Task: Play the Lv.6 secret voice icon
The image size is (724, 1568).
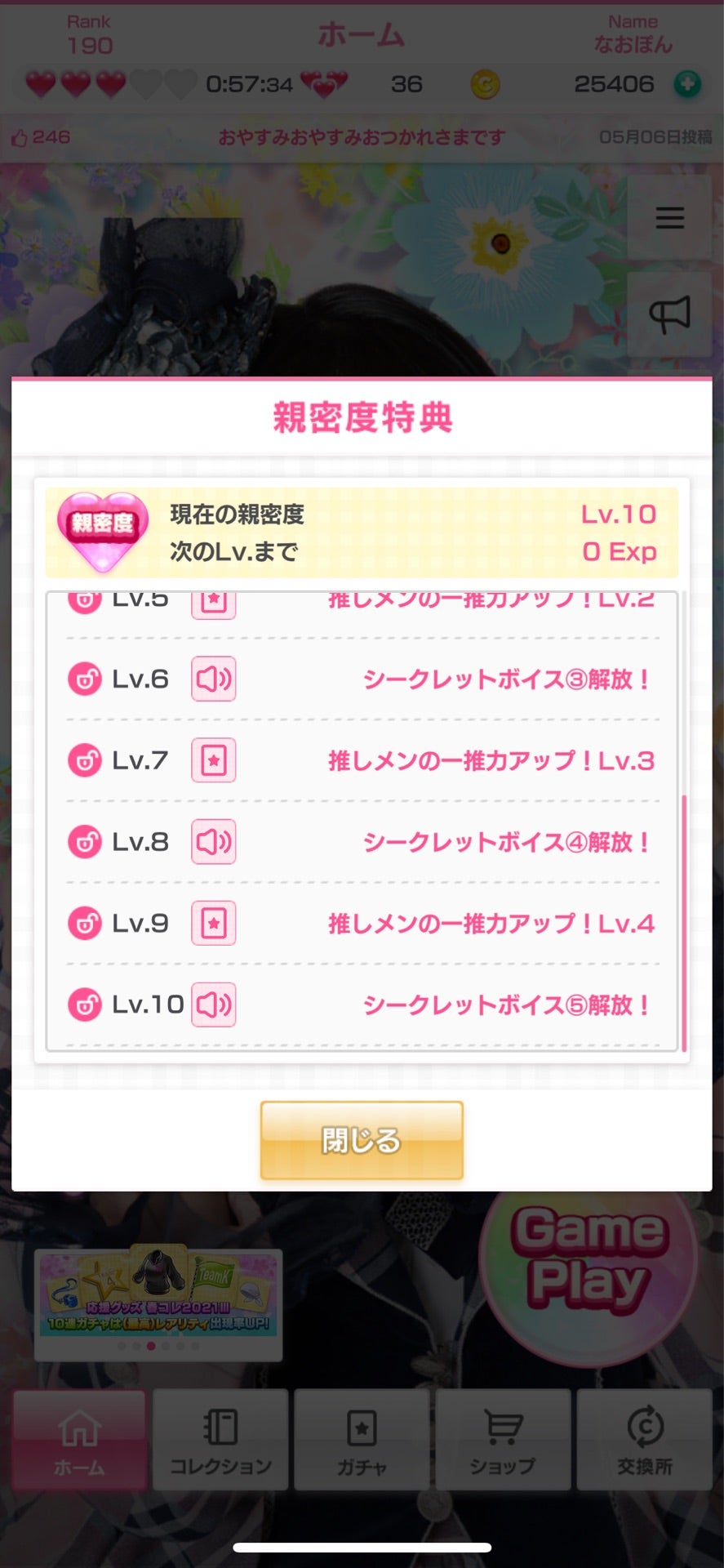Action: coord(214,679)
